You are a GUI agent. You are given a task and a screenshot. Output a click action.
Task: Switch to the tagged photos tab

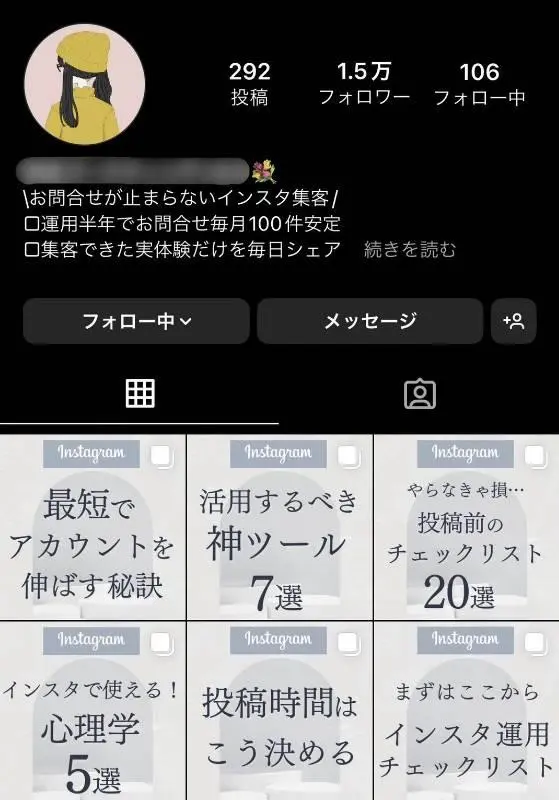point(420,393)
